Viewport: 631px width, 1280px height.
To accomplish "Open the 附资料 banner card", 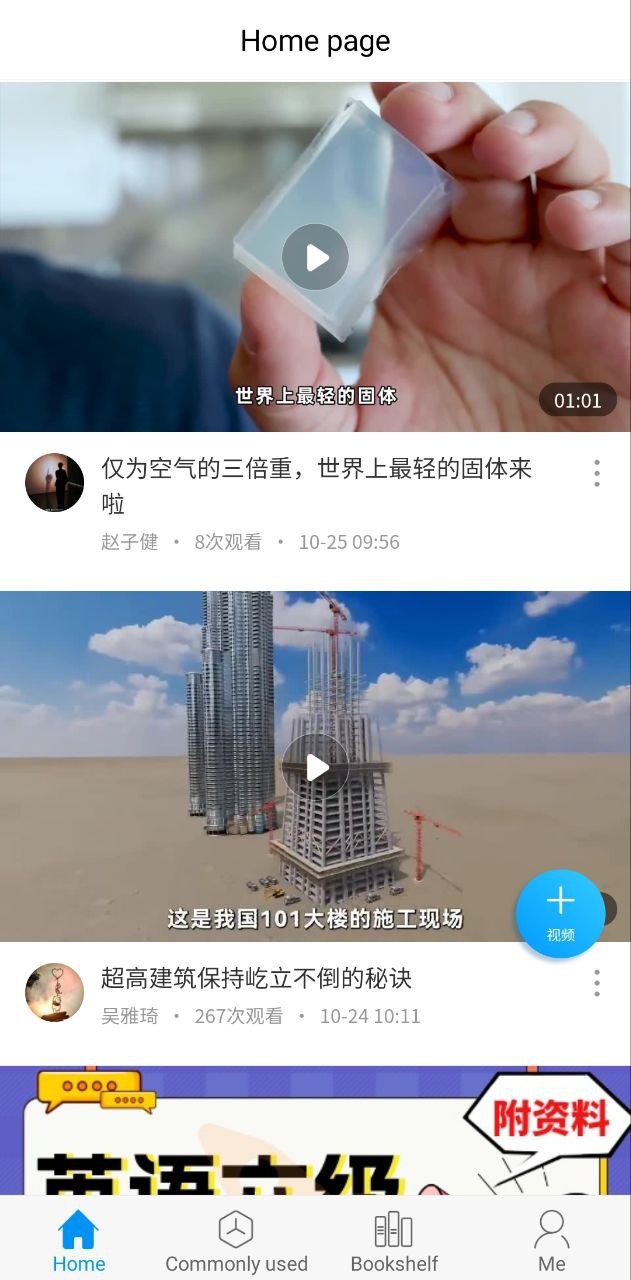I will coord(315,1130).
